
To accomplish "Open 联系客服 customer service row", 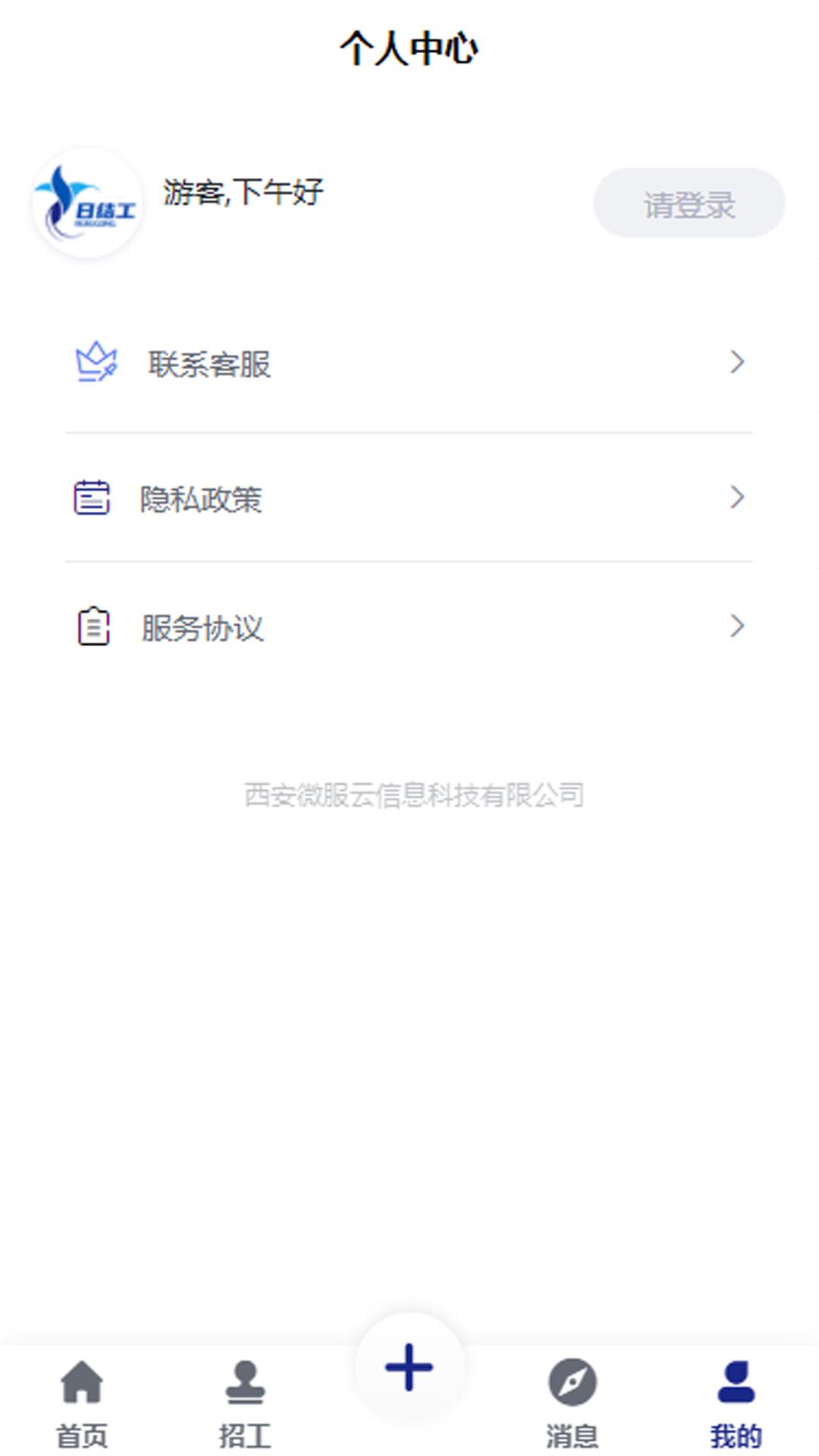I will pyautogui.click(x=409, y=364).
